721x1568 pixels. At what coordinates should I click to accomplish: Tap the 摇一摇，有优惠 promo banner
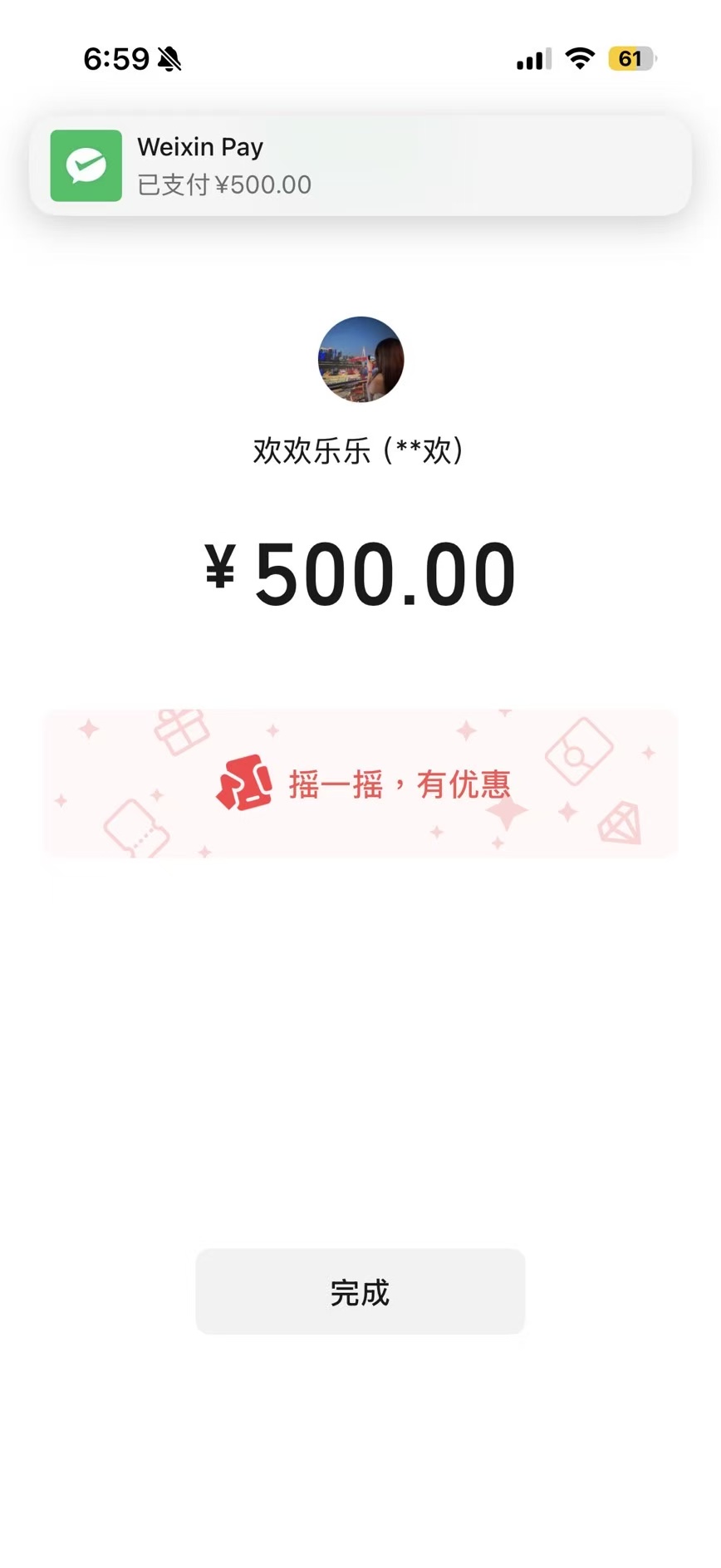pyautogui.click(x=360, y=784)
